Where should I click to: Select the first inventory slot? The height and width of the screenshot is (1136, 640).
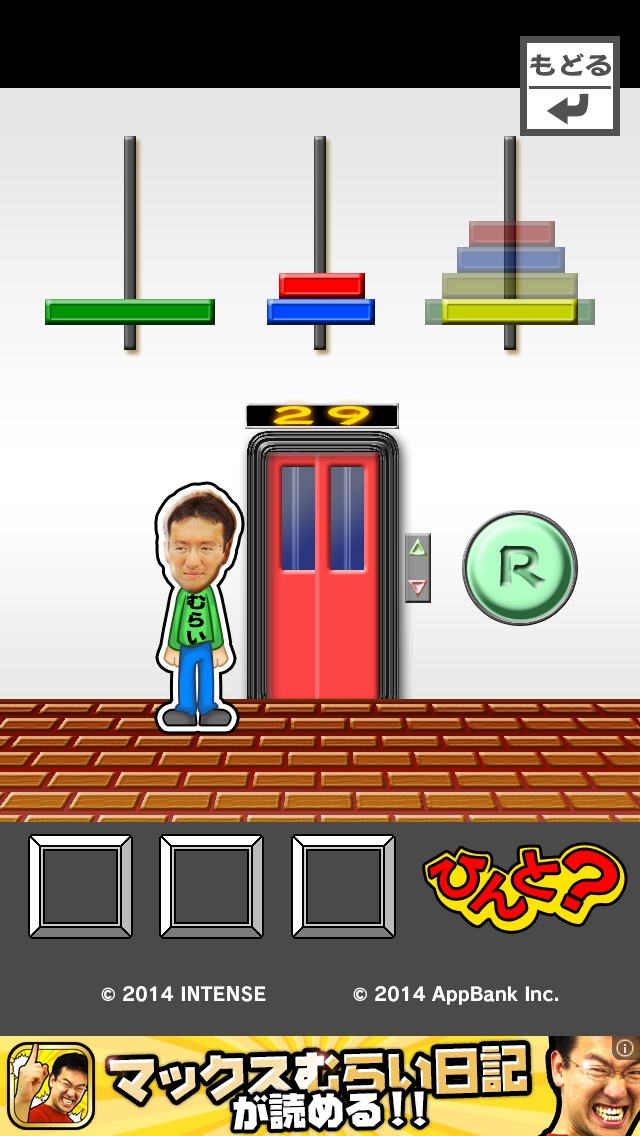(80, 886)
